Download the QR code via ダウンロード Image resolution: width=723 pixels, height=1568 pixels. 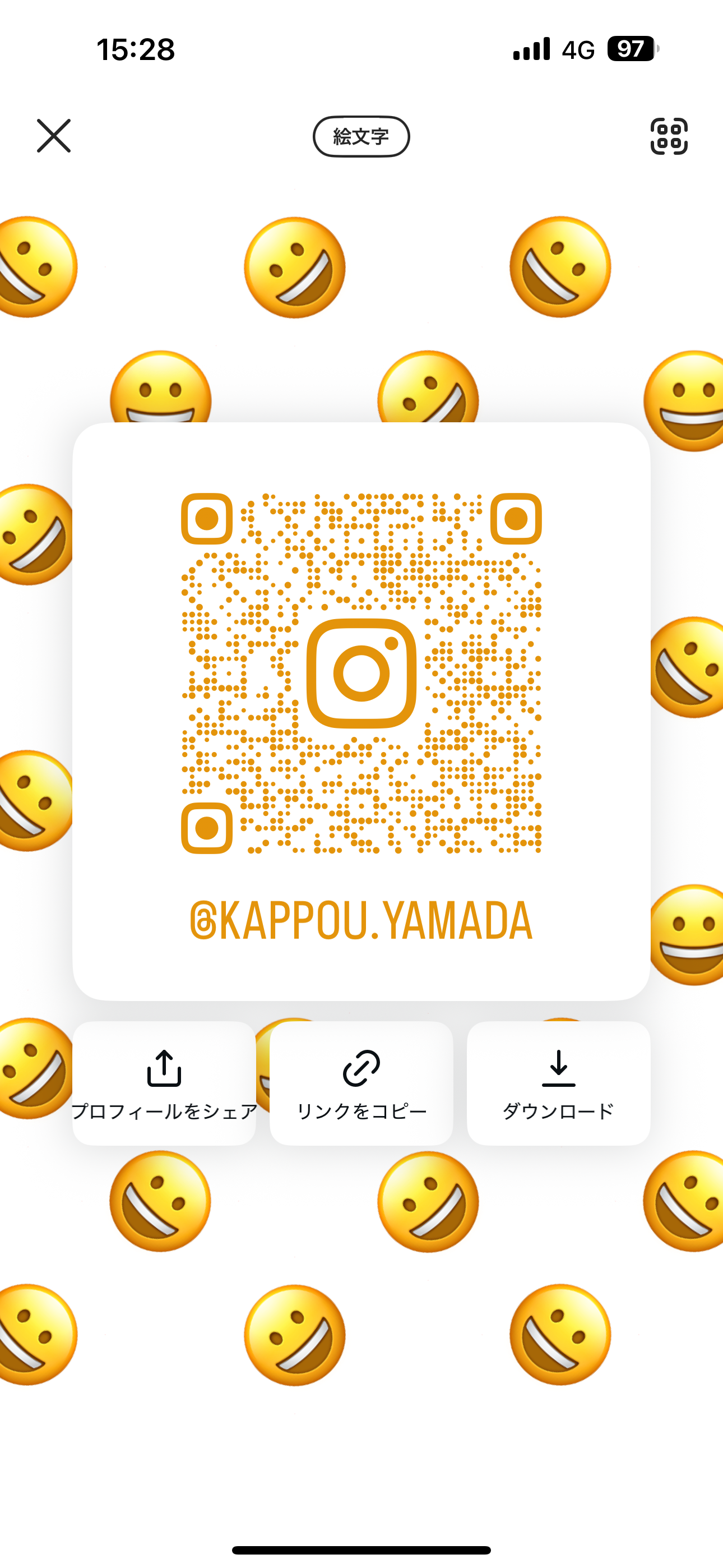coord(558,1084)
